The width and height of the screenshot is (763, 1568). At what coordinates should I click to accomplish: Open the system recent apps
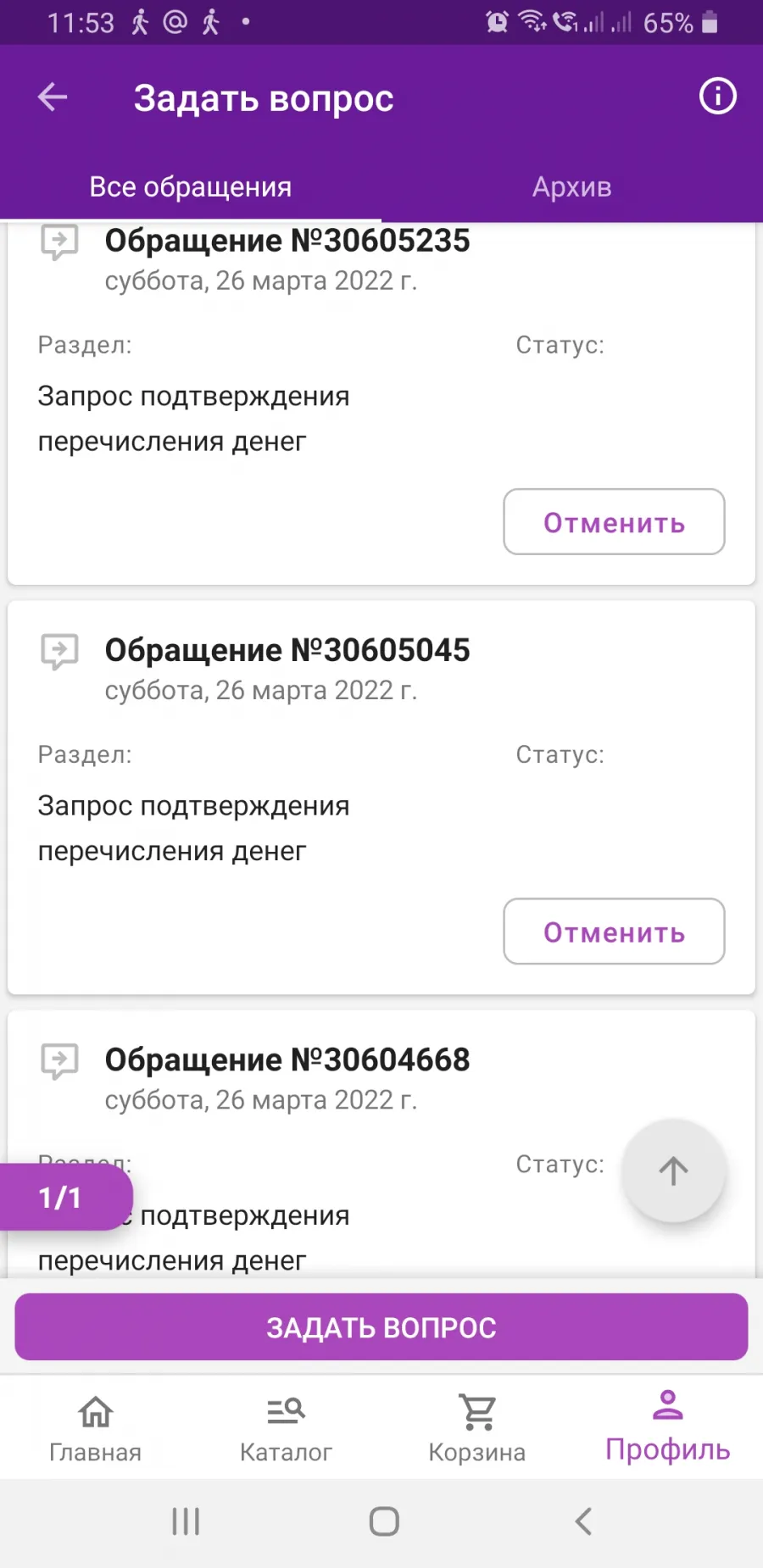click(x=186, y=1521)
